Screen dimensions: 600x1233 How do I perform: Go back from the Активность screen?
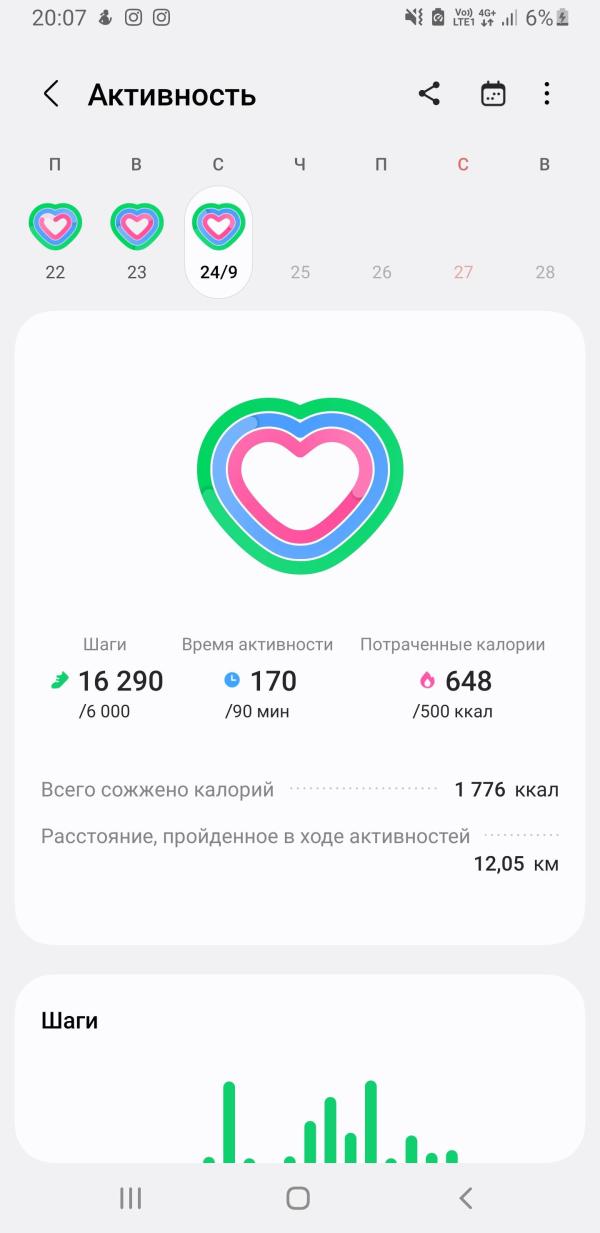coord(51,95)
